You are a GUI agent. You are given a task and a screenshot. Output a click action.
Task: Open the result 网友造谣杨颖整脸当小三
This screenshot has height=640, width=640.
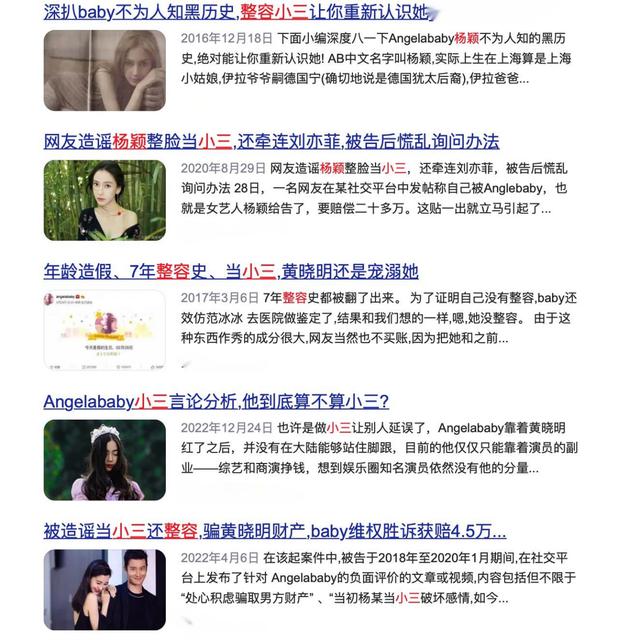click(x=270, y=141)
